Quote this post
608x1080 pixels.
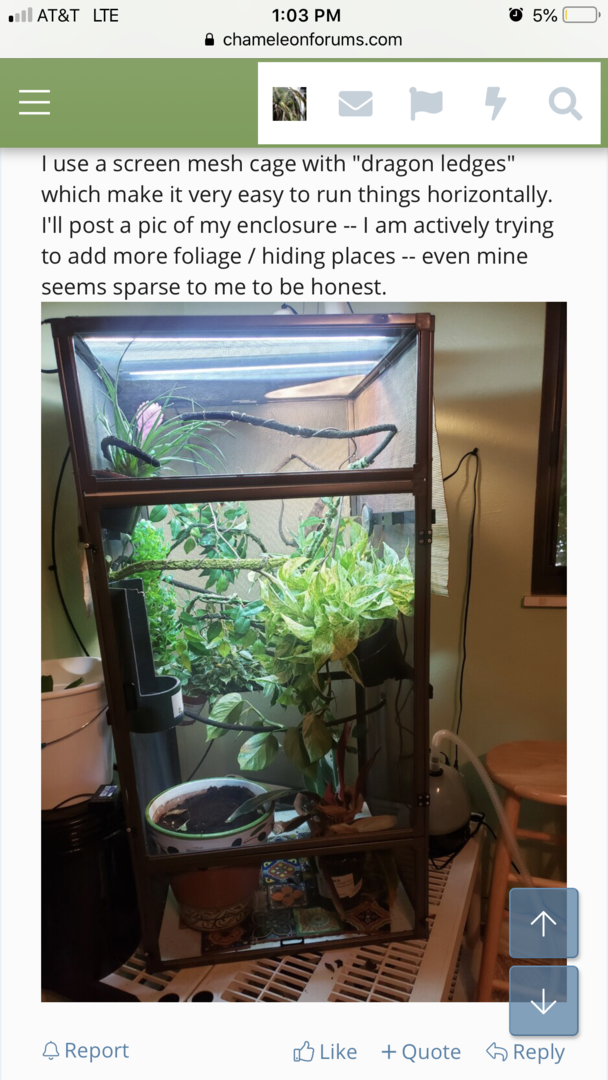(421, 1052)
